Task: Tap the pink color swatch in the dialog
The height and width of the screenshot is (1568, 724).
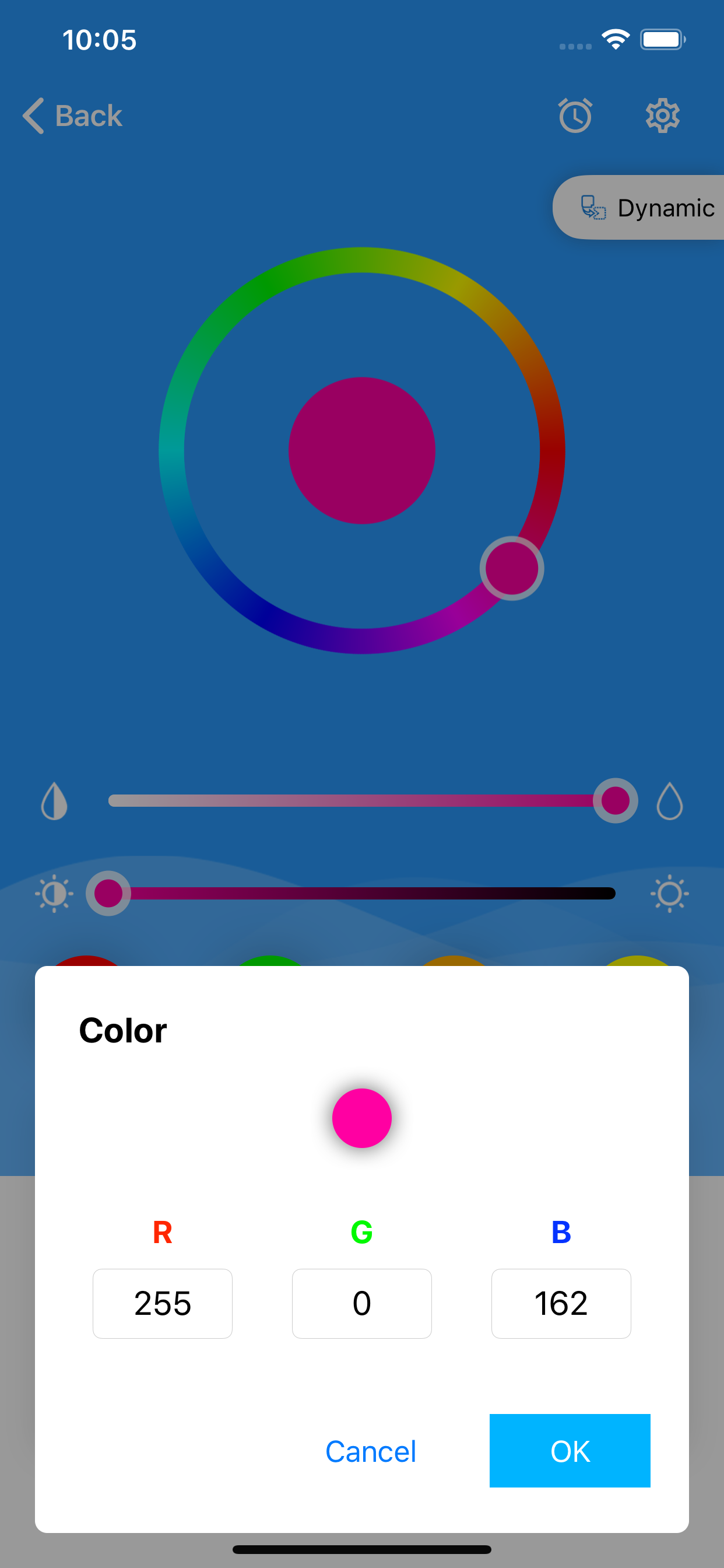Action: (362, 1118)
